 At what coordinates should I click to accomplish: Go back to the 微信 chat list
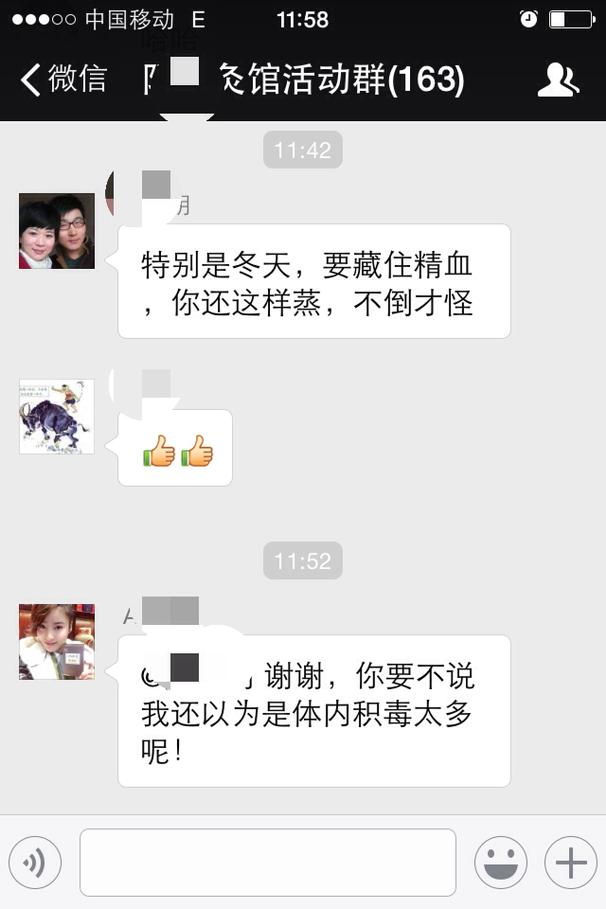(62, 80)
